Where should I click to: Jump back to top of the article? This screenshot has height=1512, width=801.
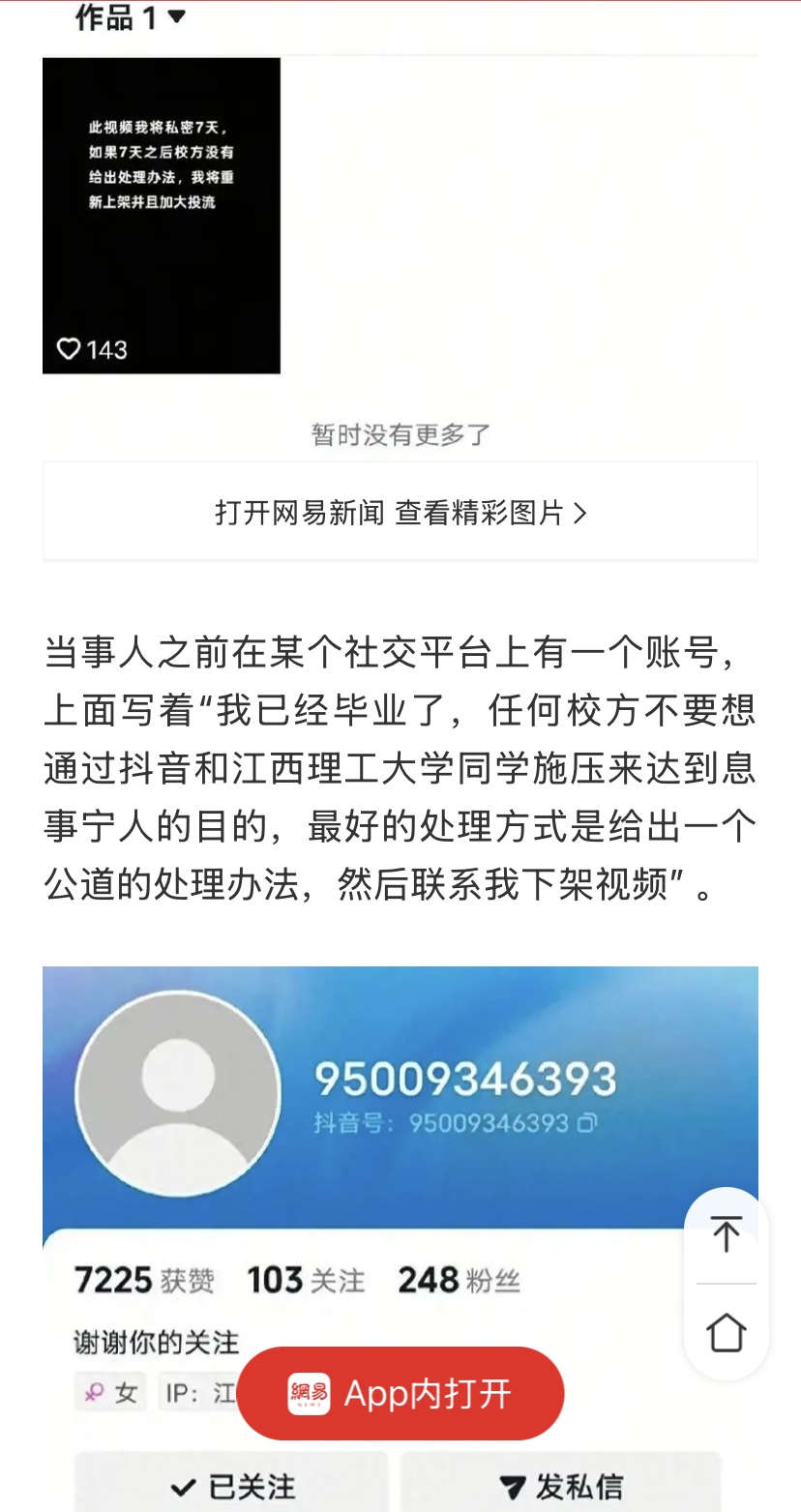coord(726,1234)
